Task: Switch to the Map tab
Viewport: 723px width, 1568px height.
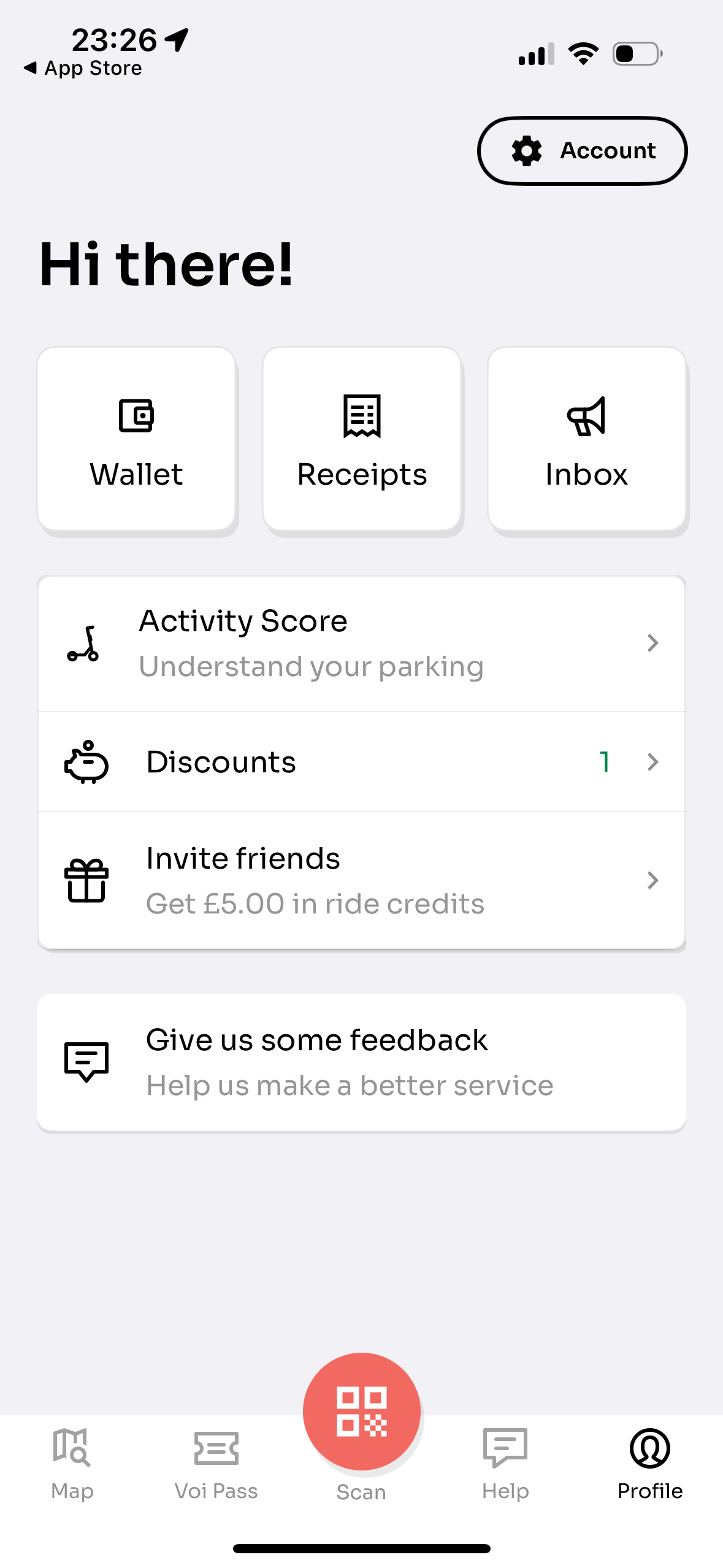Action: click(72, 1464)
